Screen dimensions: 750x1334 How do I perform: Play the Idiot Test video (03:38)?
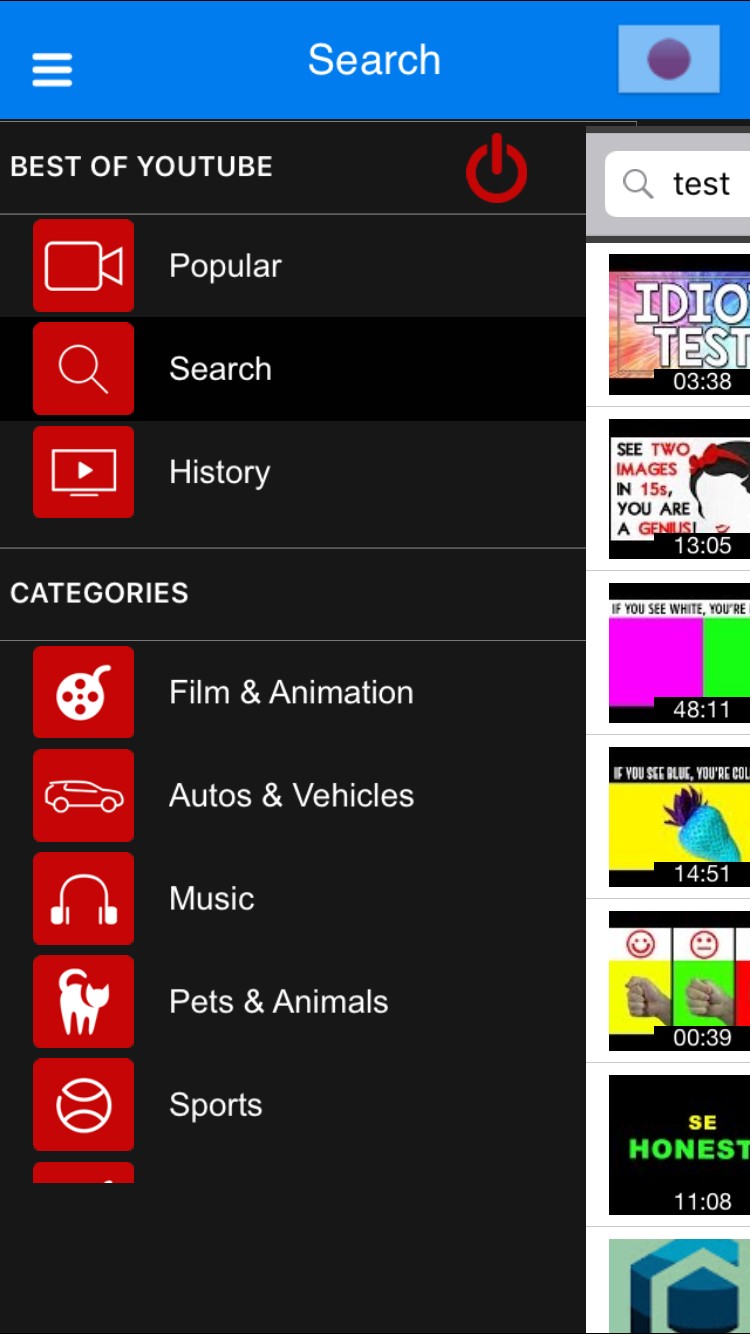click(x=680, y=324)
